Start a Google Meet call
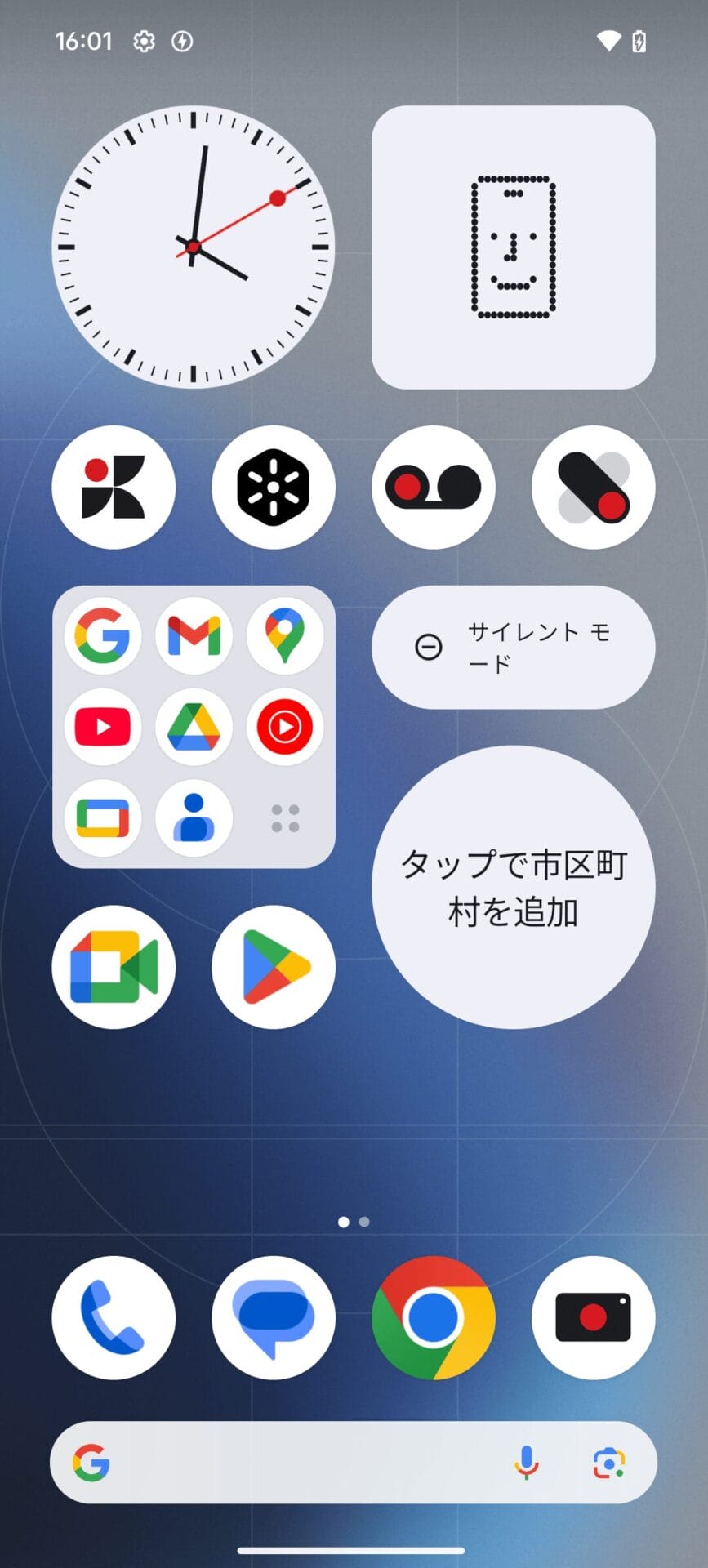This screenshot has height=1568, width=708. [x=113, y=966]
